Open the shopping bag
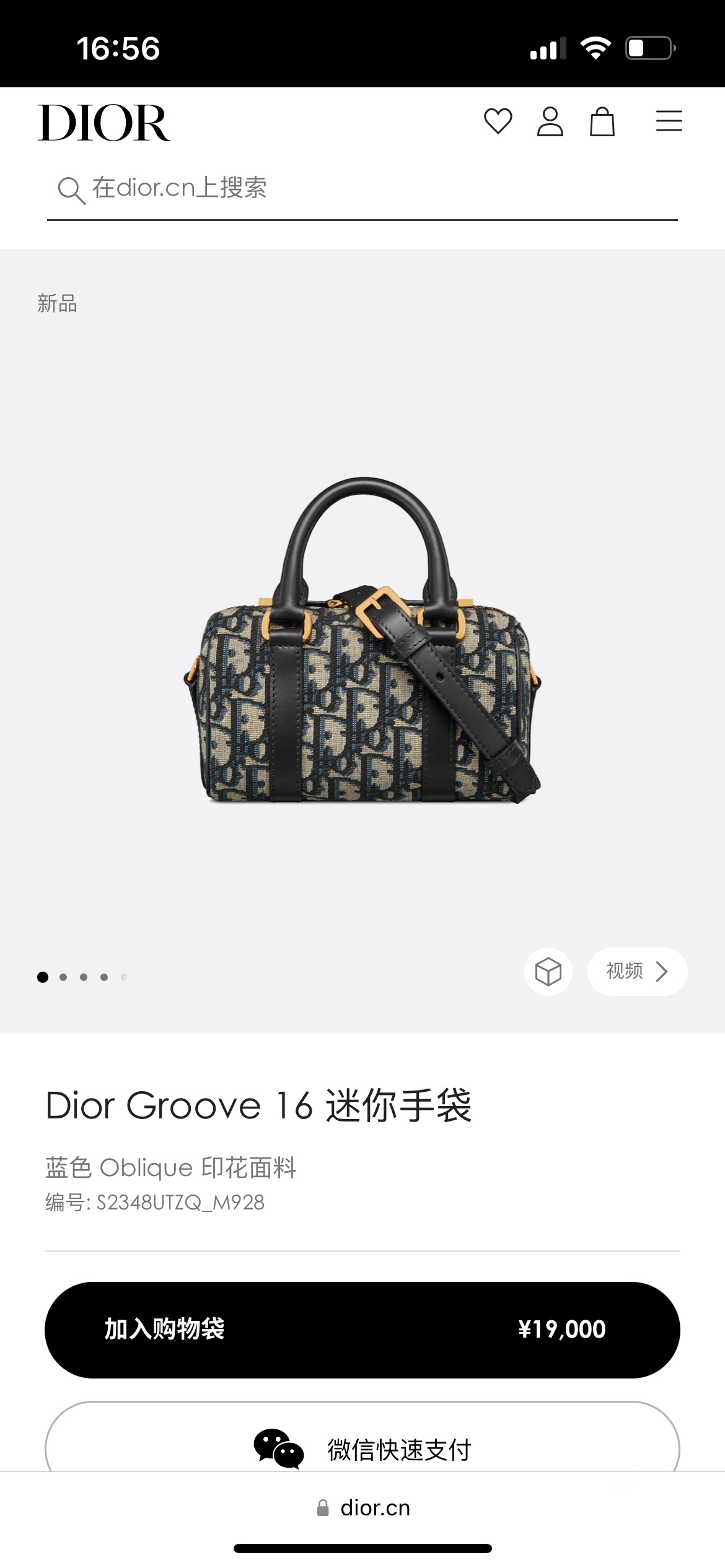 (x=602, y=121)
